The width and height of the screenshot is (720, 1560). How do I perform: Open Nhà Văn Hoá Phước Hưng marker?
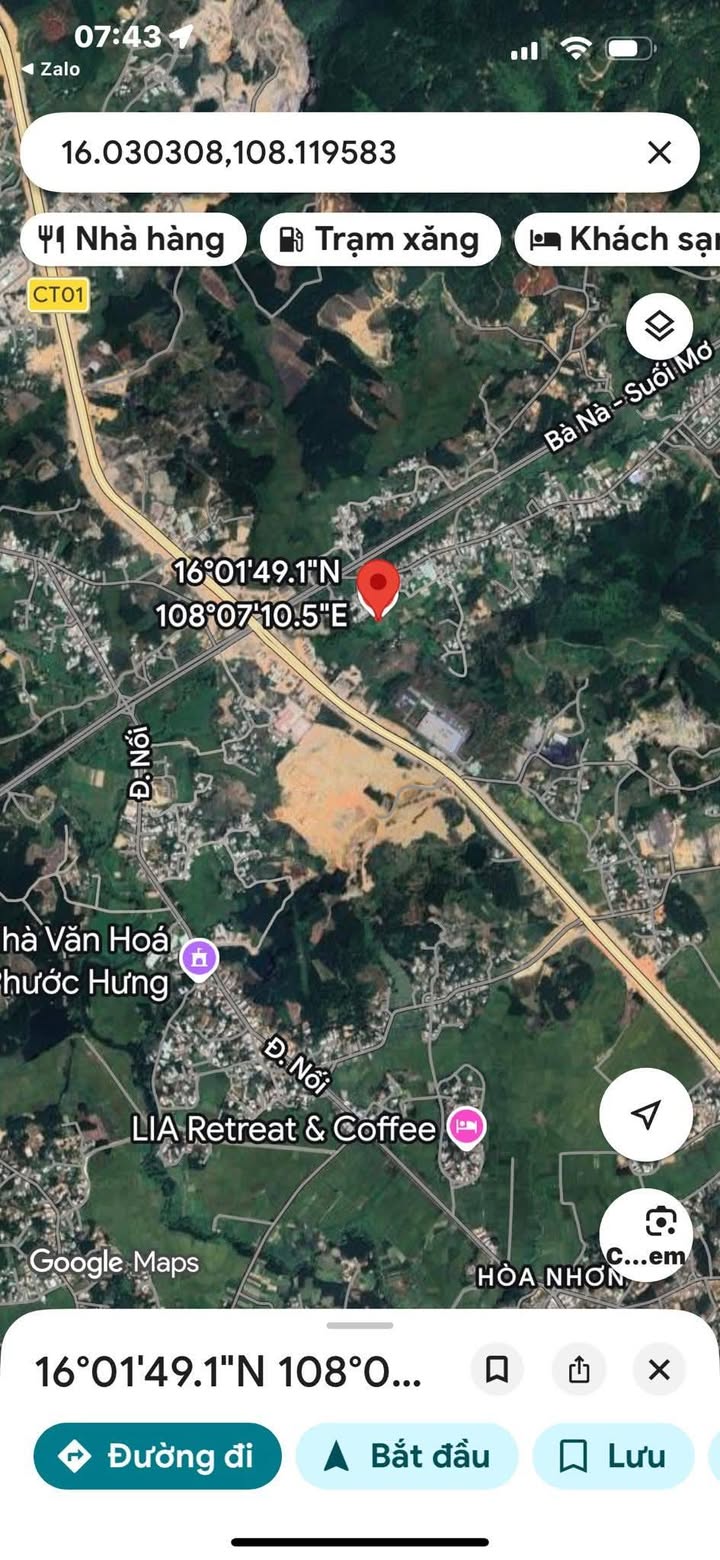point(199,960)
